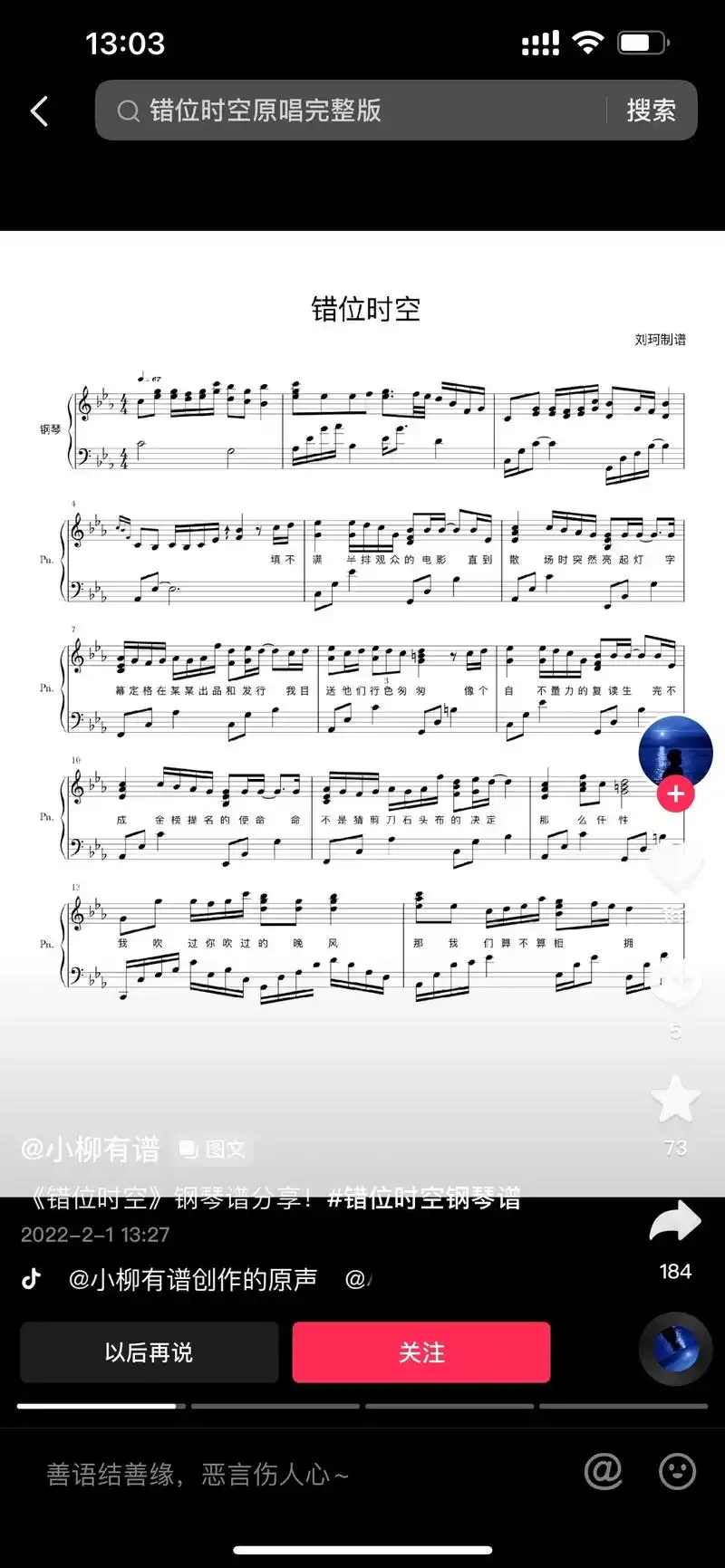Screen dimensions: 725x1568
Task: Open the poster's round avatar
Action: 675,751
